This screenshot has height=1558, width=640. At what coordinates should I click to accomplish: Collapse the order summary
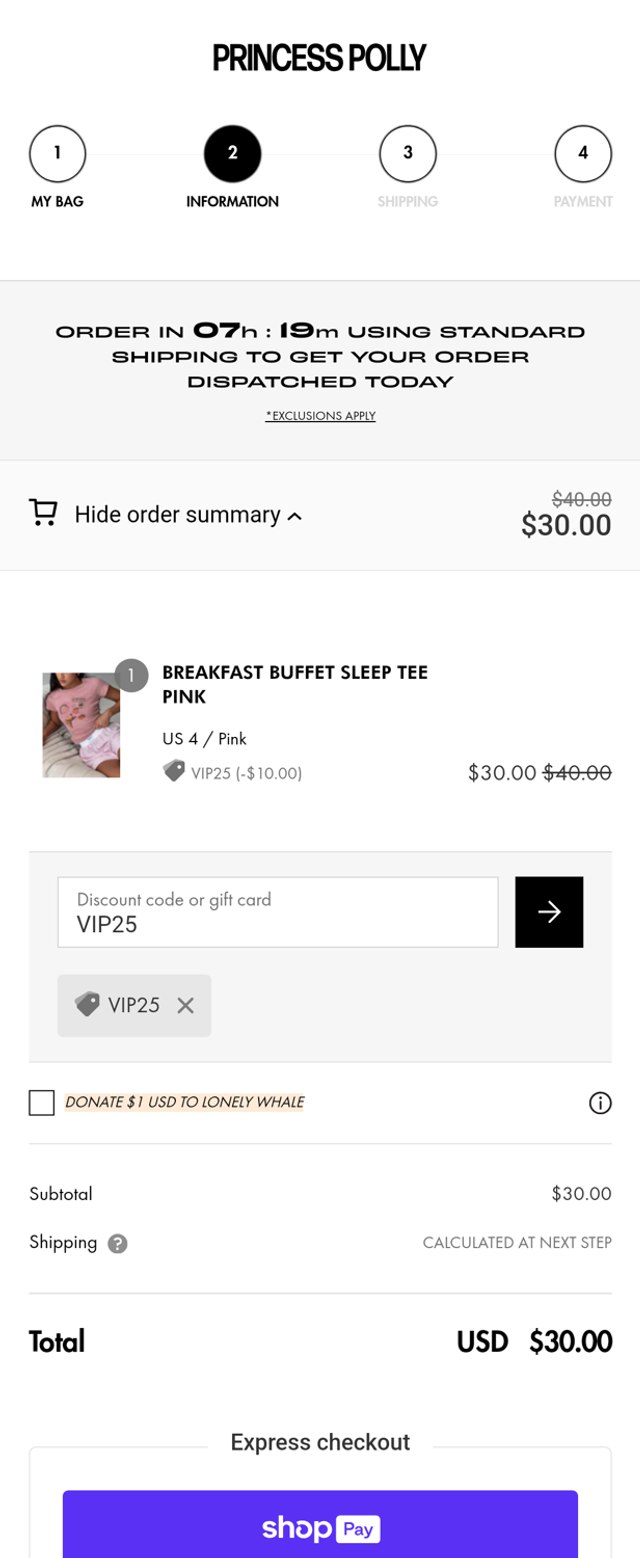click(x=188, y=515)
